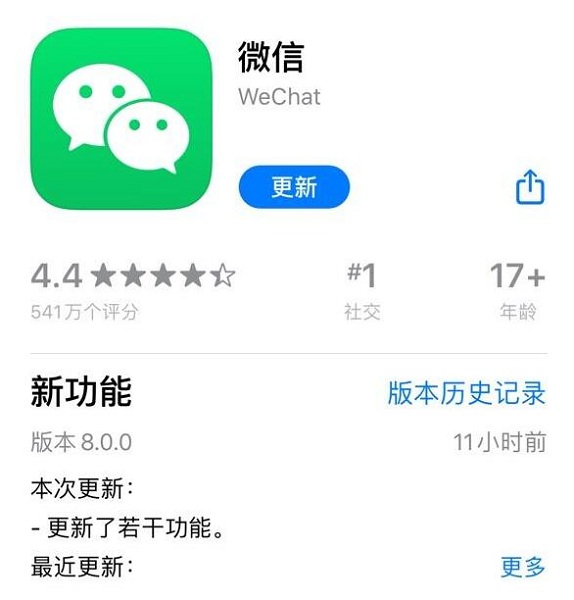Image resolution: width=574 pixels, height=600 pixels.
Task: Tap the blue 更新 update button
Action: pyautogui.click(x=294, y=187)
